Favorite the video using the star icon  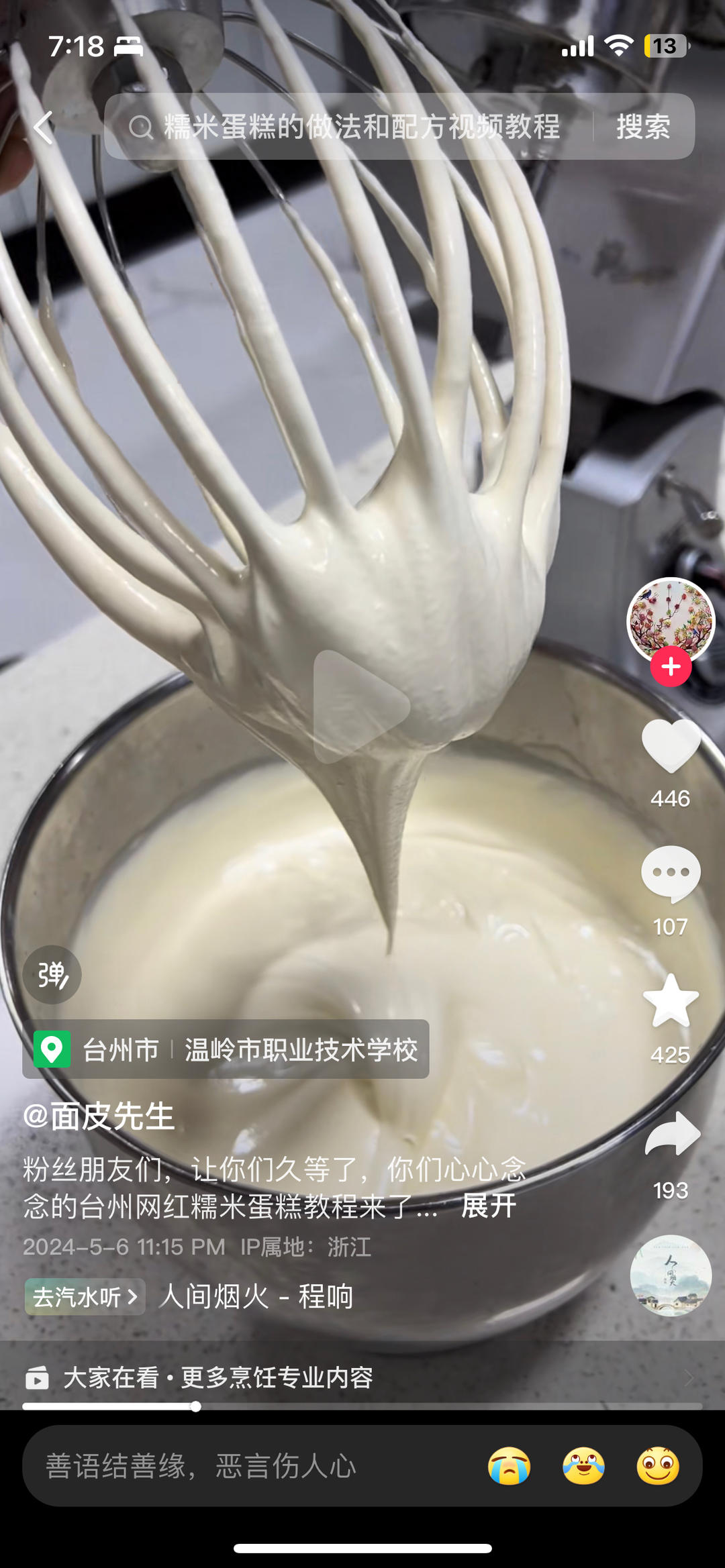coord(672,999)
